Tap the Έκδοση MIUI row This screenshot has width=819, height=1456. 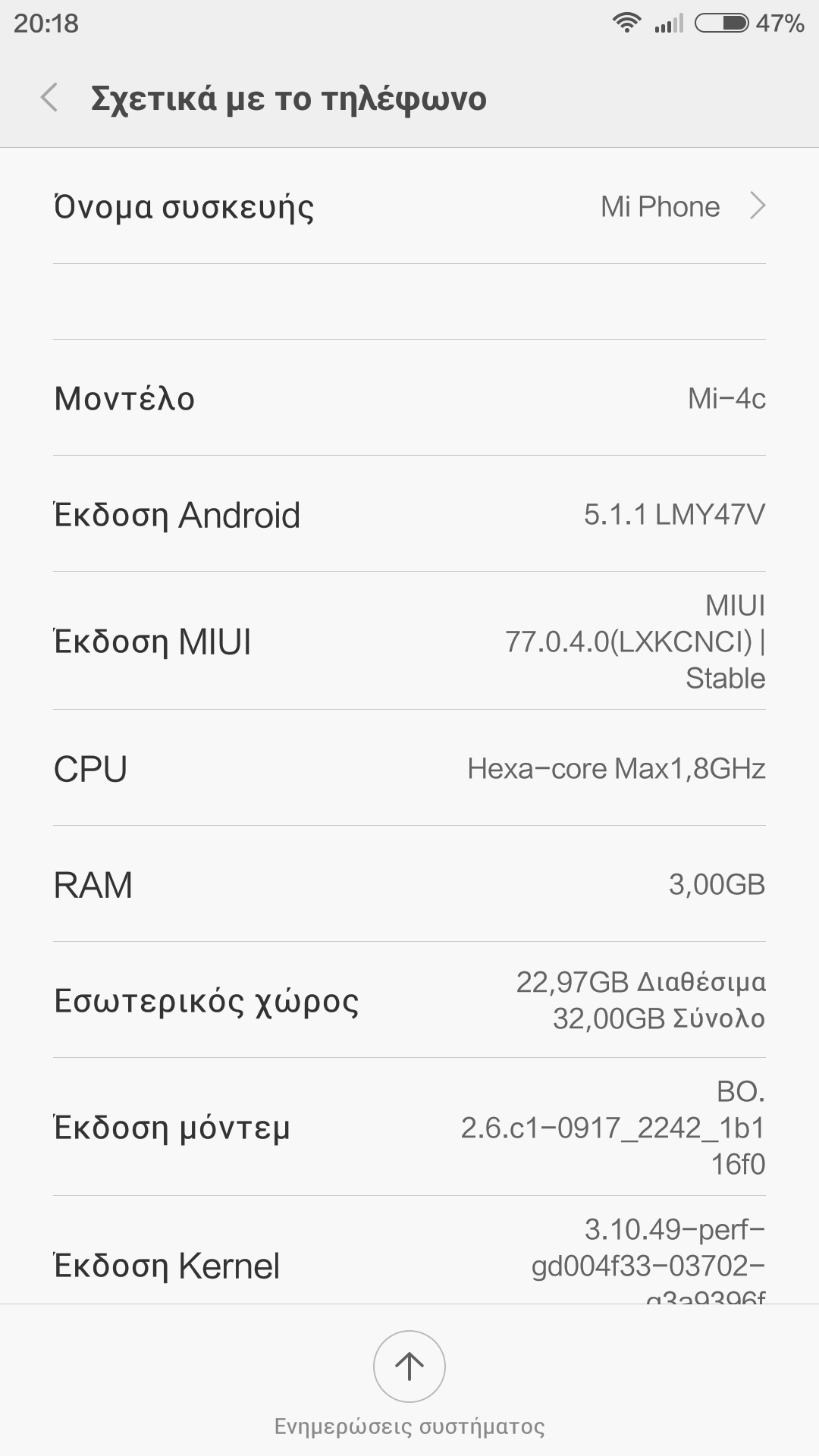coord(409,641)
